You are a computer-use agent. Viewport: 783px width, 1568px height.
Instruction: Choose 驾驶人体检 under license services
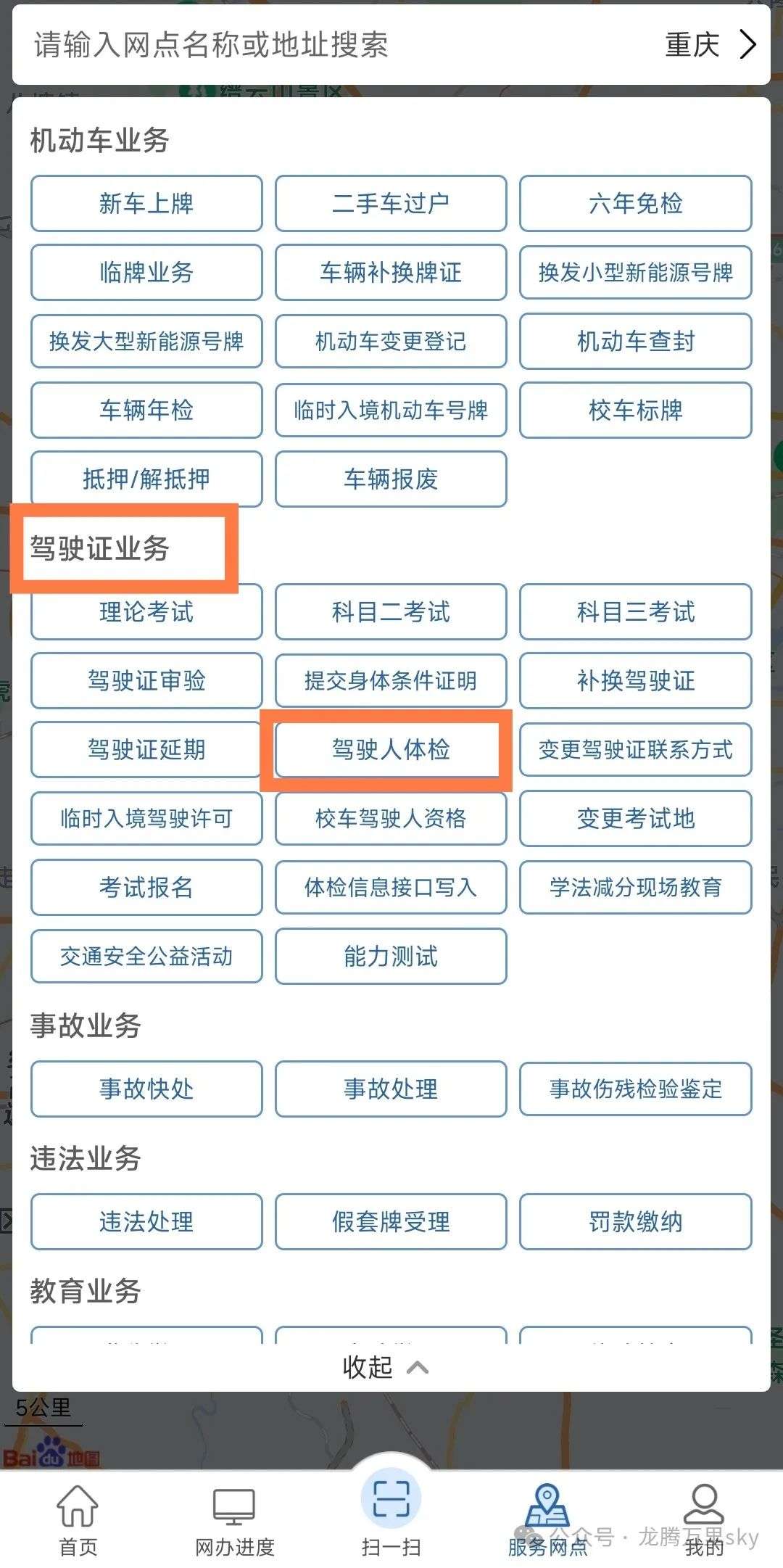(x=391, y=750)
